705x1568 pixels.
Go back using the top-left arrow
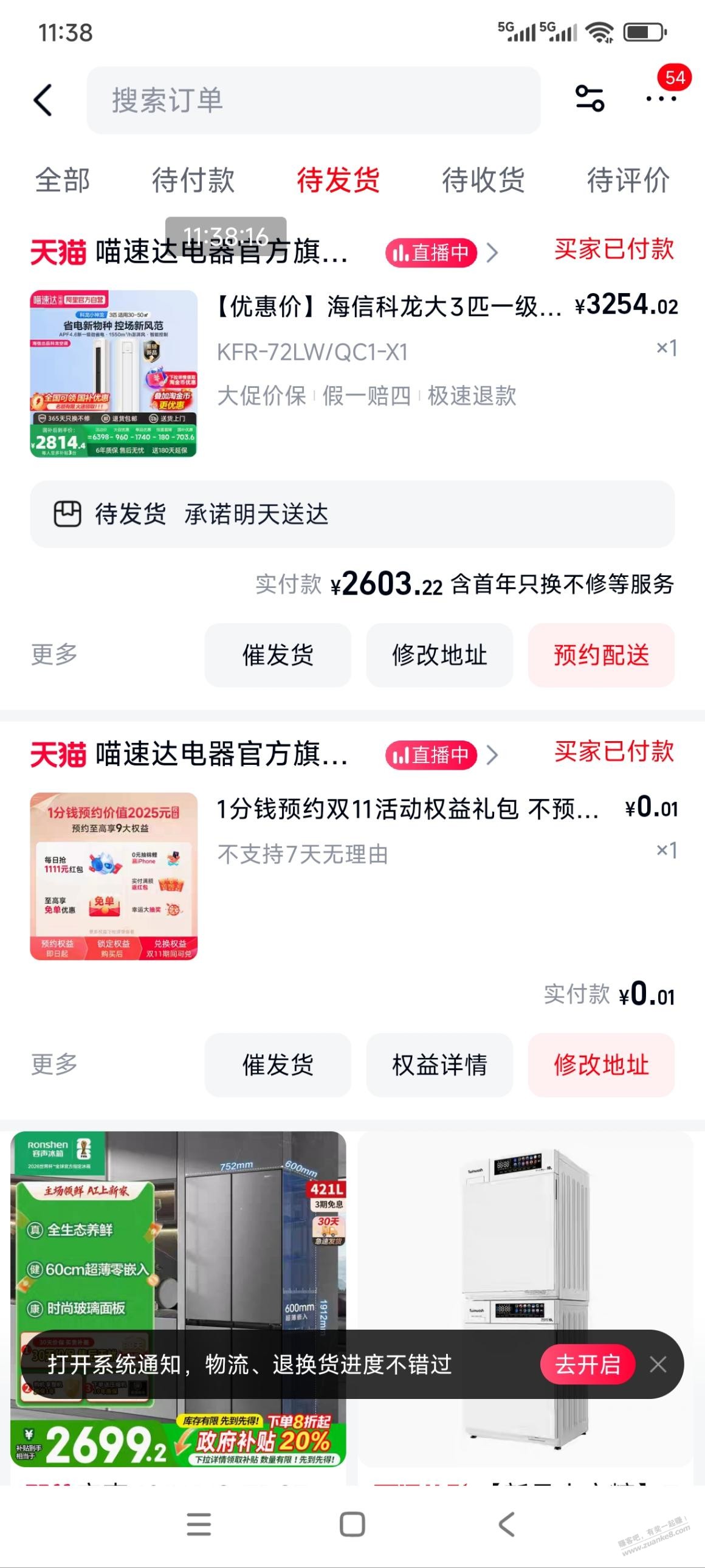(43, 100)
